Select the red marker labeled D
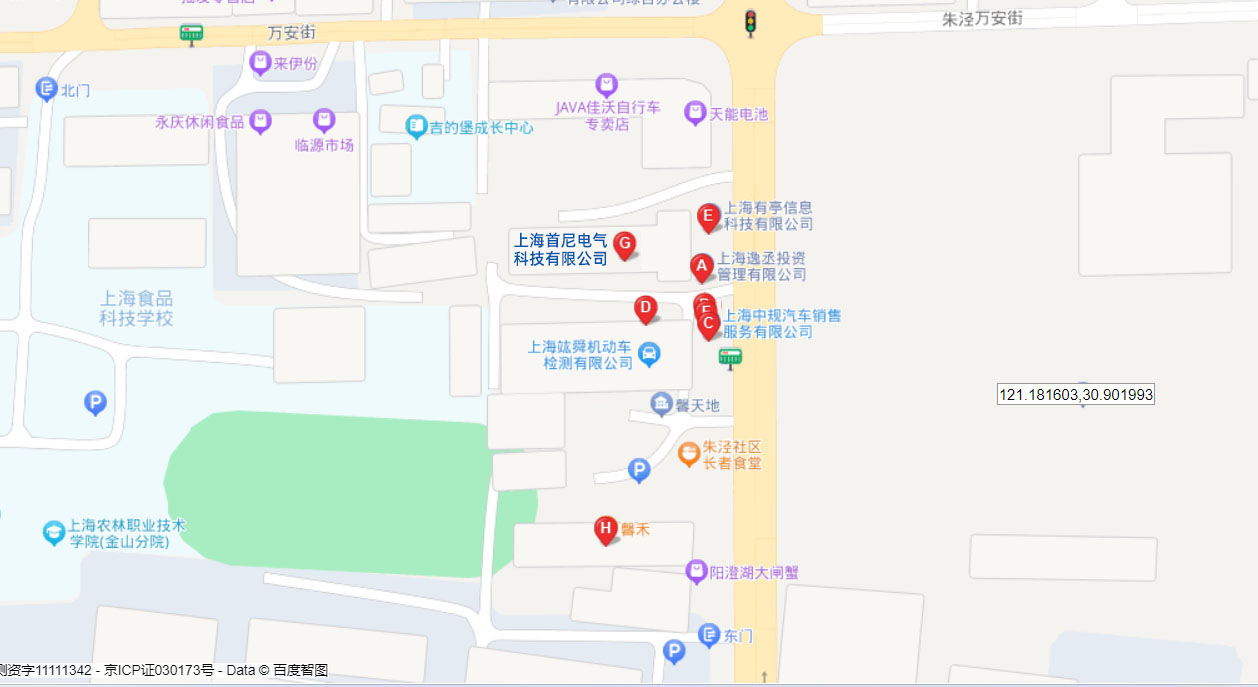This screenshot has width=1258, height=687. [646, 308]
